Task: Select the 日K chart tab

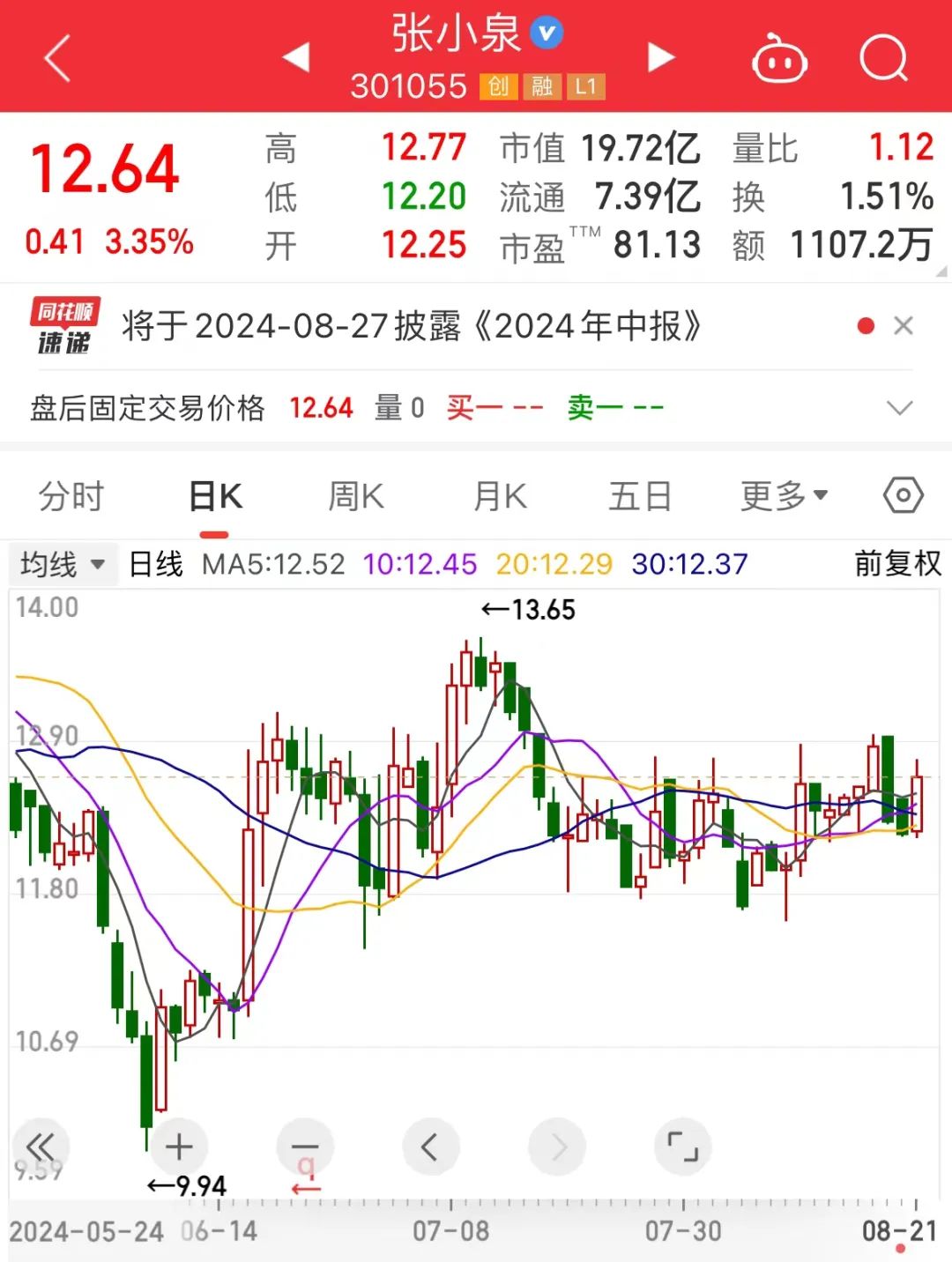Action: (215, 496)
